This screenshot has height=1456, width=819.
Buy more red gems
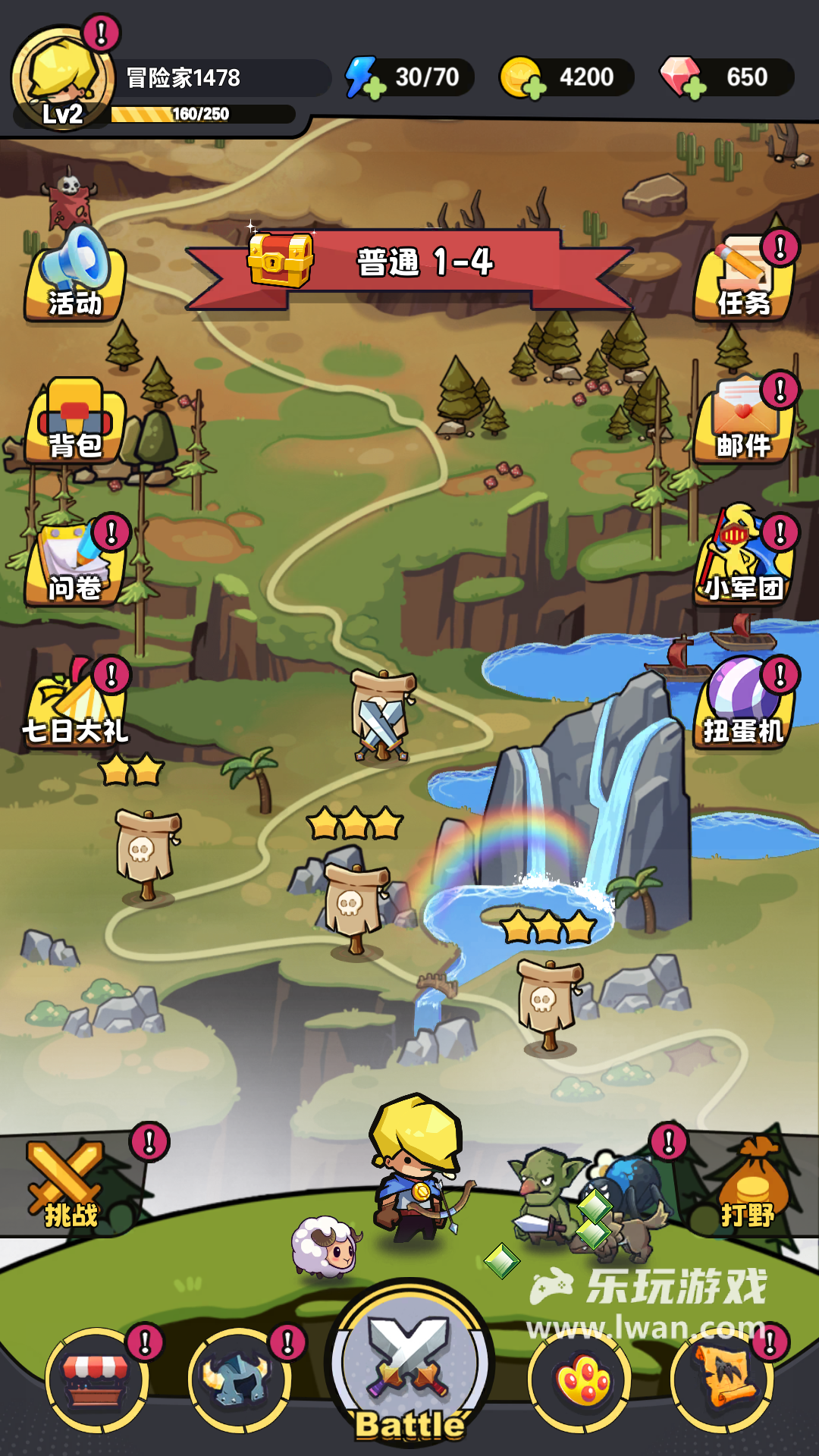point(693,89)
